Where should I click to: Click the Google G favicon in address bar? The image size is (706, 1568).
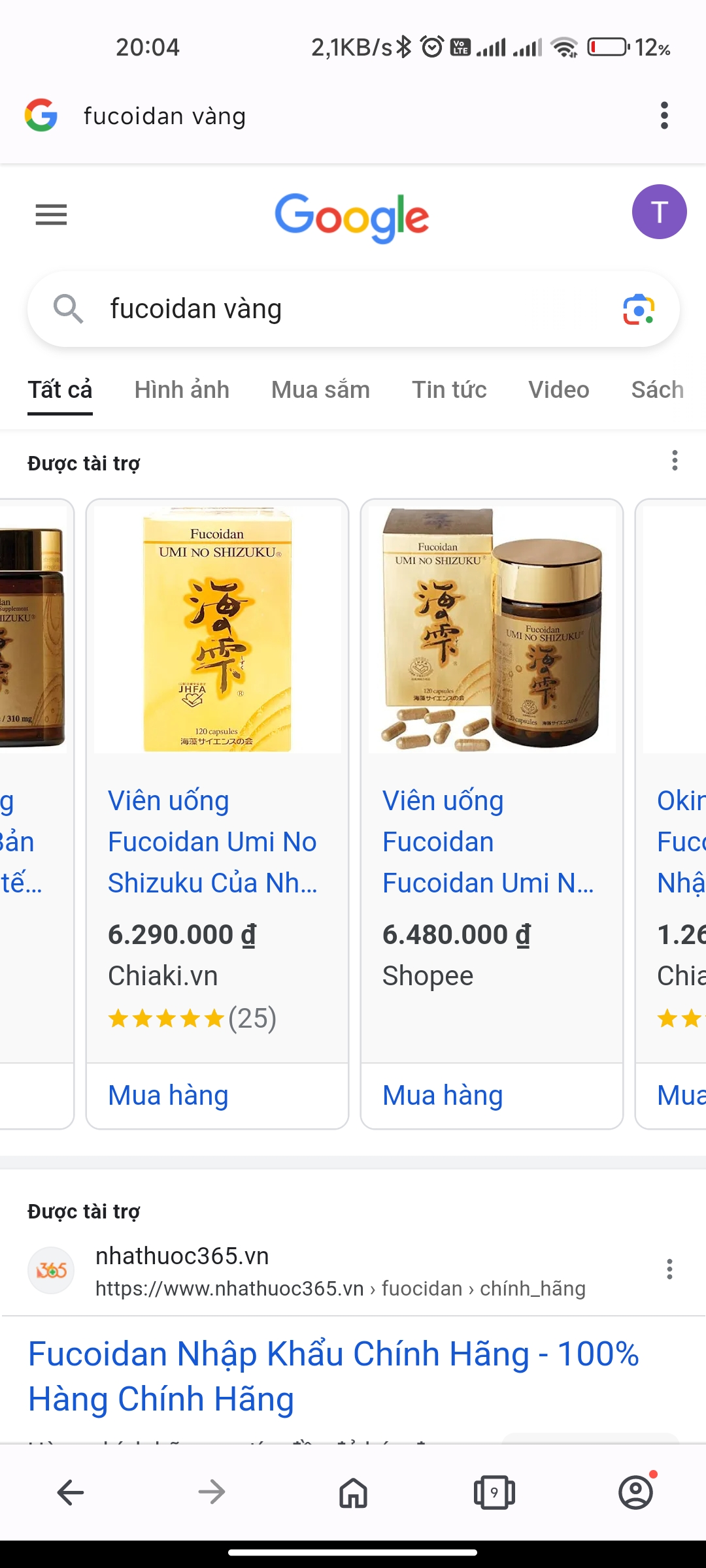[x=42, y=116]
